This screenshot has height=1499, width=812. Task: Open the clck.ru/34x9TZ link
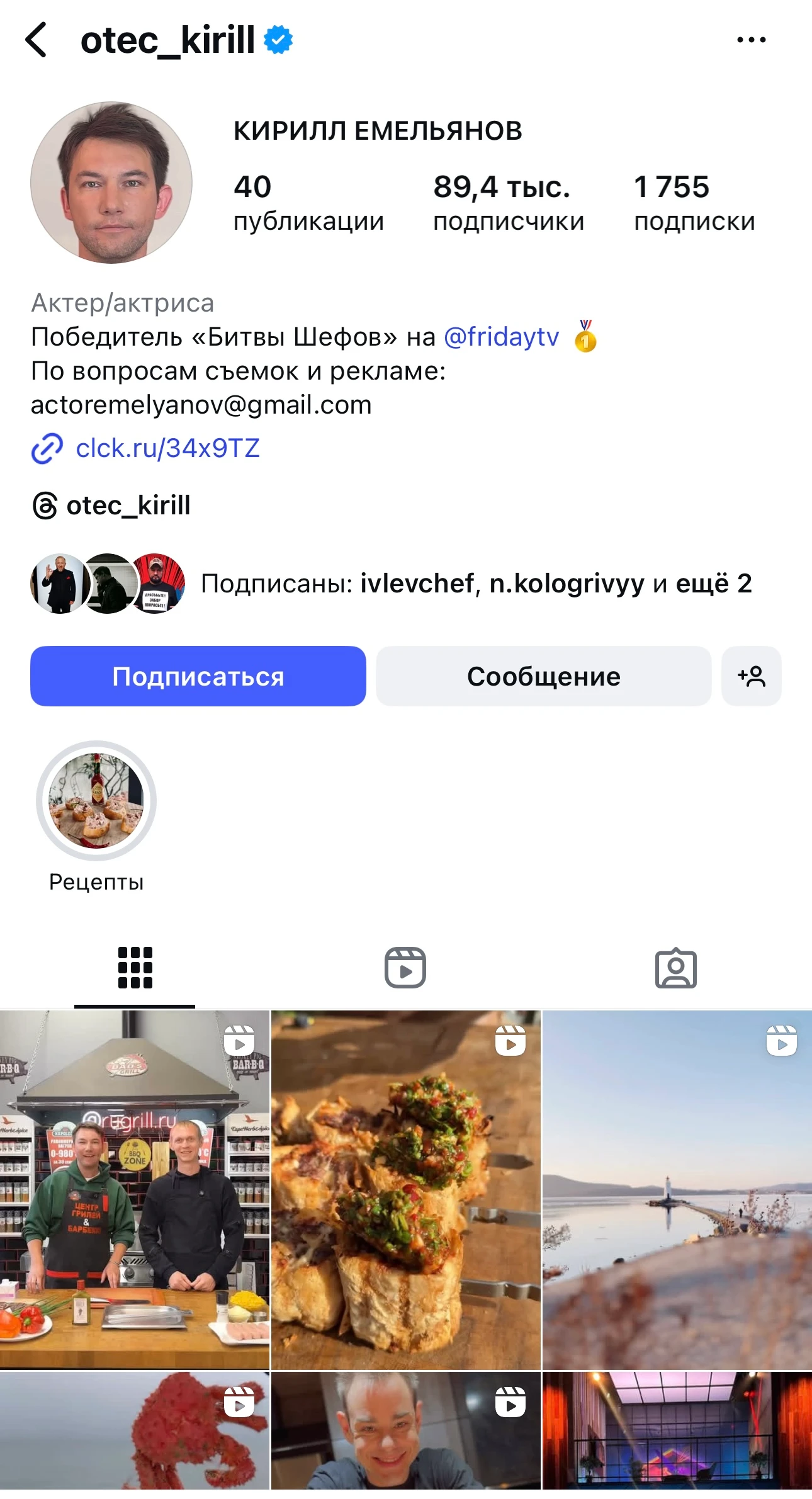(167, 448)
